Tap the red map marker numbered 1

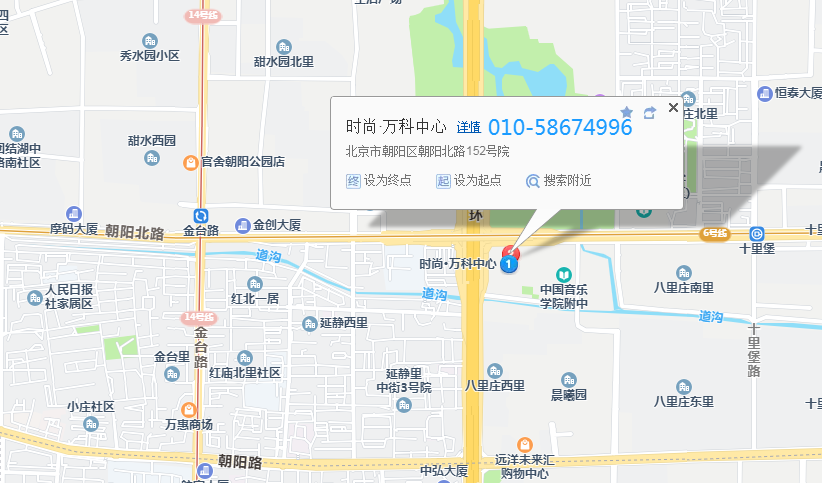point(510,260)
